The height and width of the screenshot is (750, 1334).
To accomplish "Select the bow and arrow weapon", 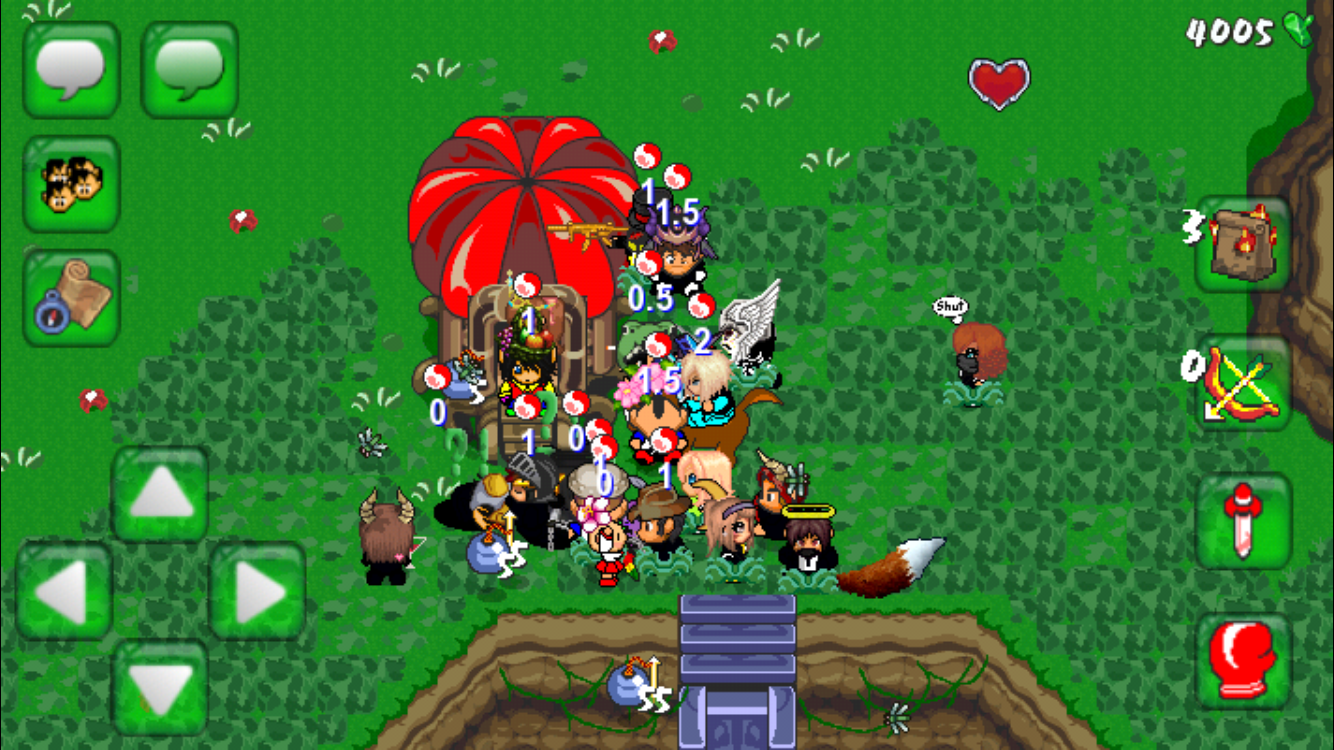I will click(x=1243, y=383).
